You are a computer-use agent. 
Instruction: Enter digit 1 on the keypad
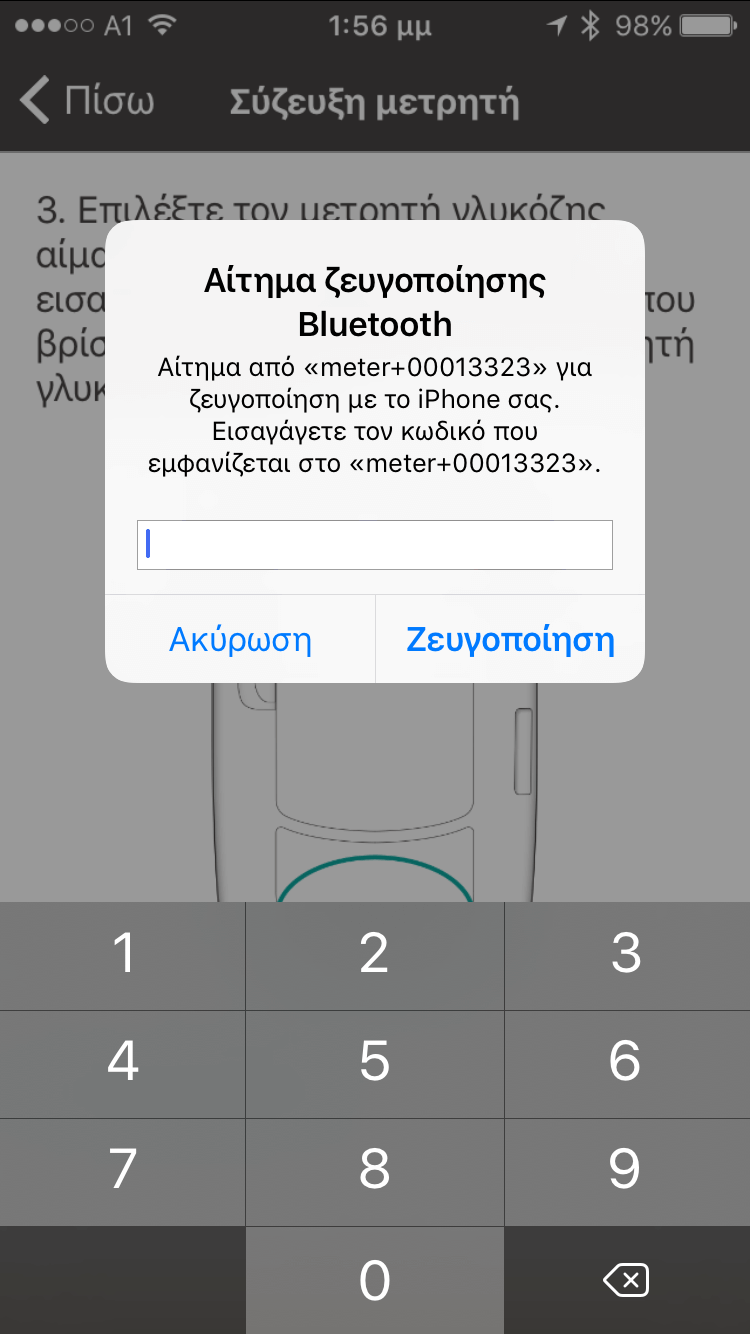pos(122,956)
